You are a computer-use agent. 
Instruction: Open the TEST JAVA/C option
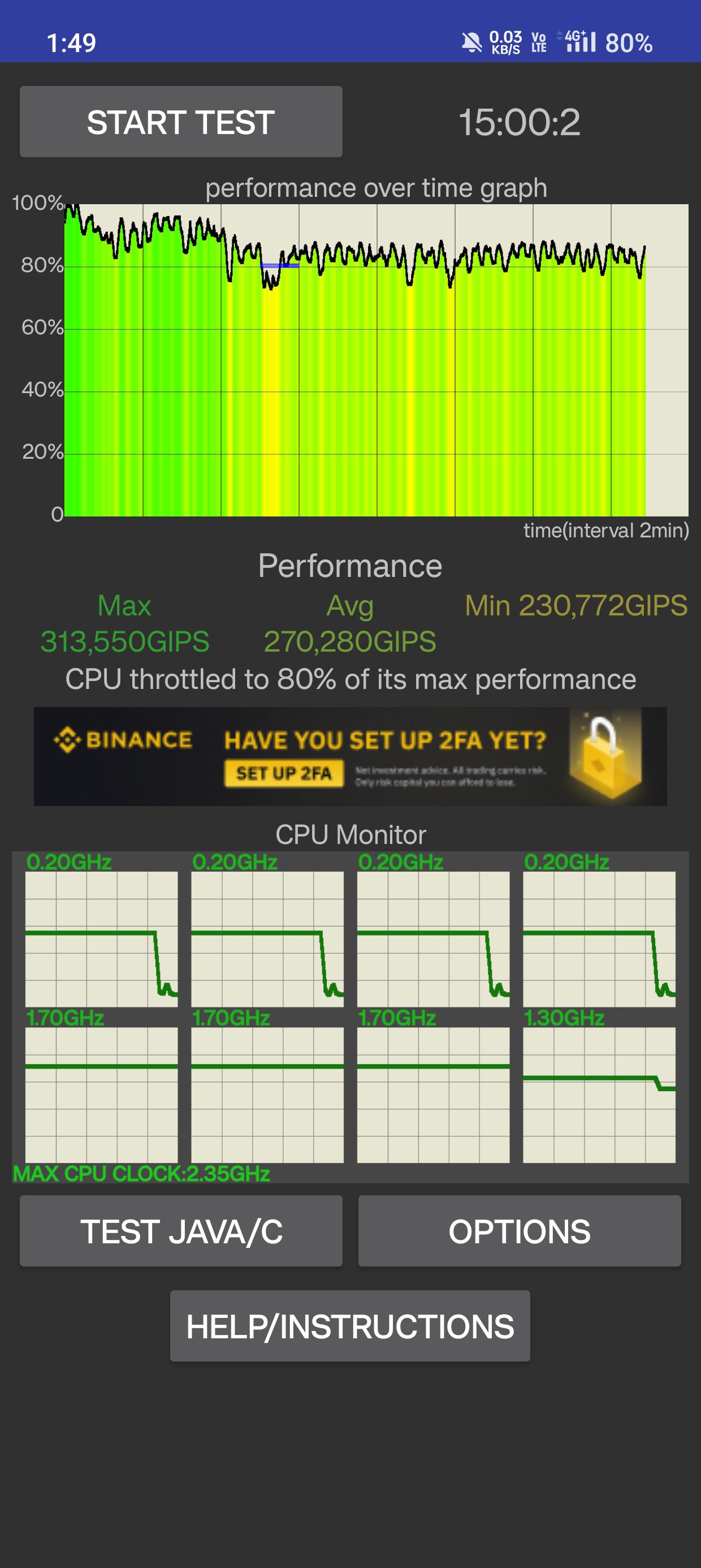[181, 1231]
